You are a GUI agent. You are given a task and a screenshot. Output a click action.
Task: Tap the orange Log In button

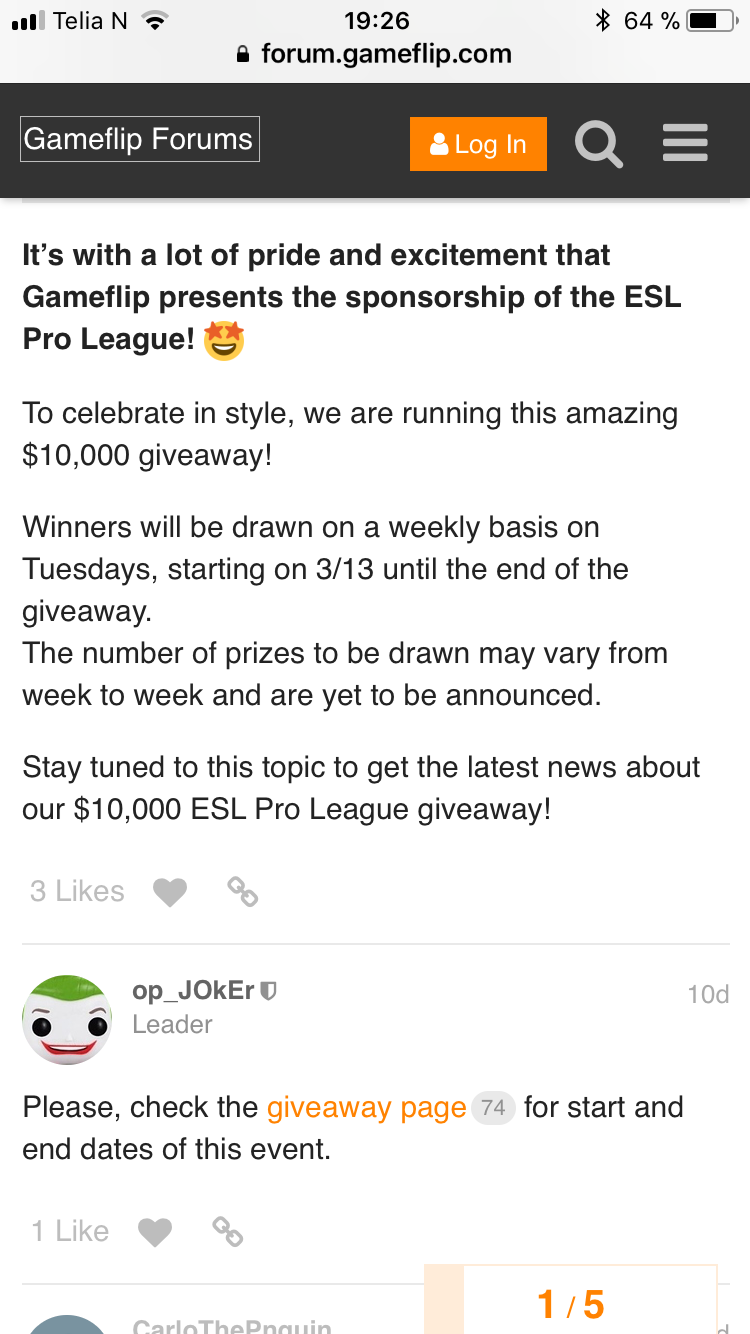478,144
